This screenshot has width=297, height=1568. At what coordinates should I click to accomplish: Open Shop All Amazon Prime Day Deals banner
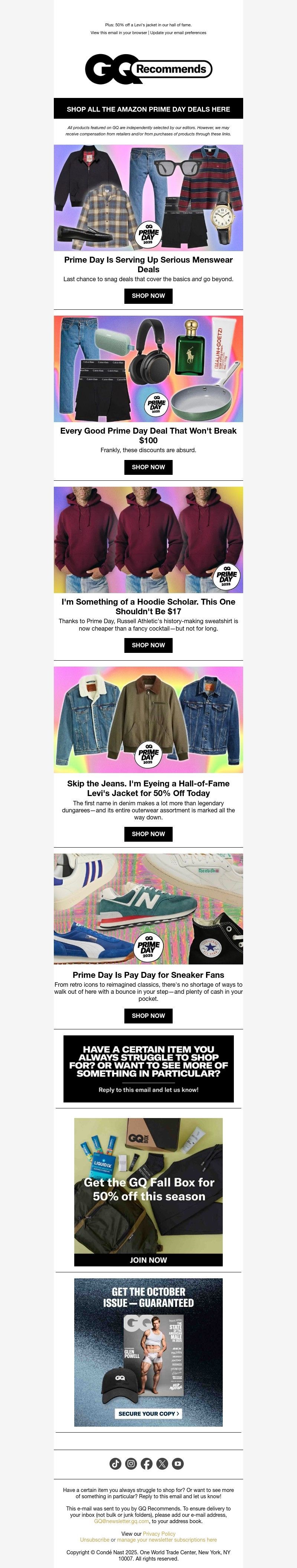148,109
